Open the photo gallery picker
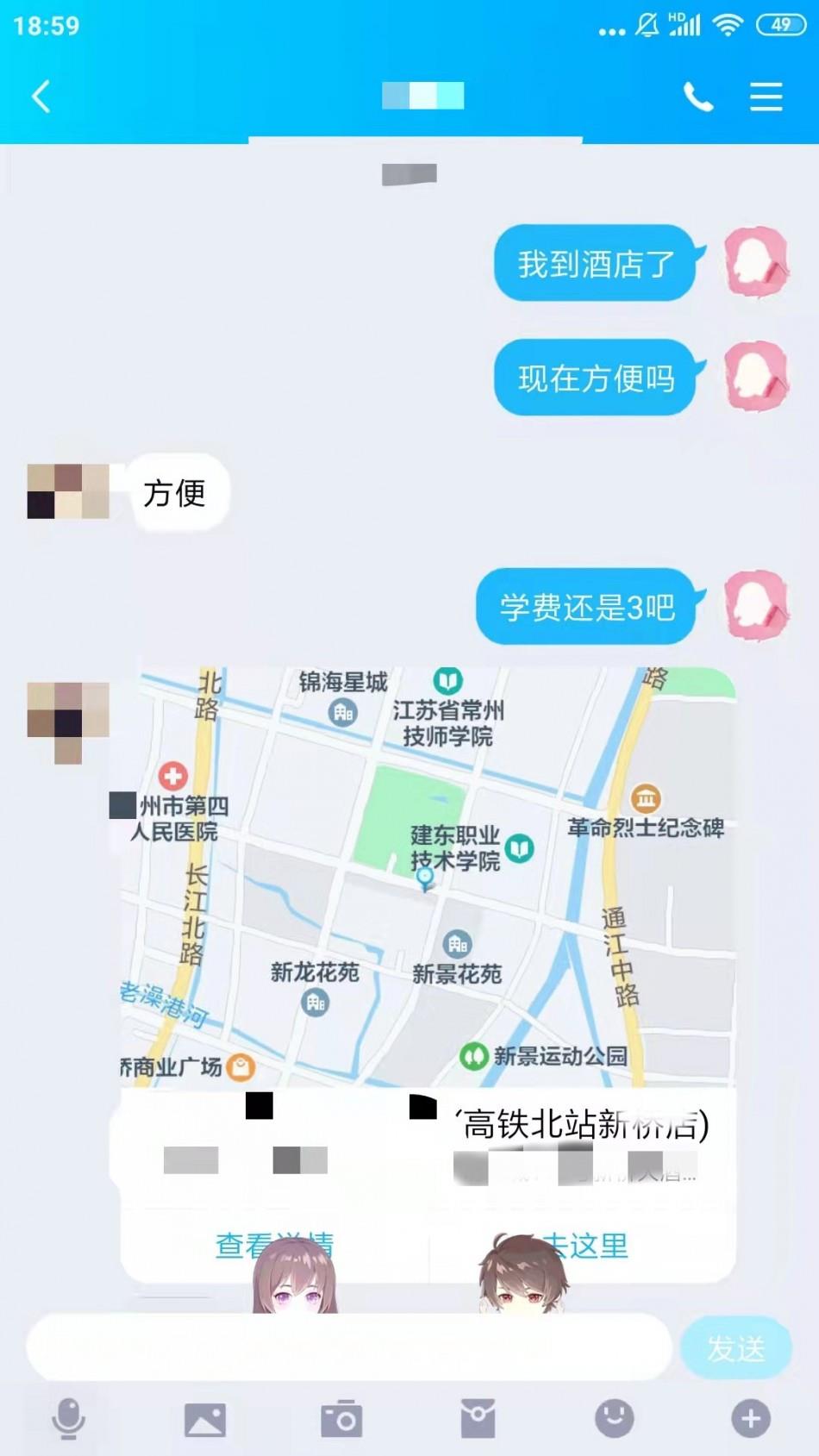The height and width of the screenshot is (1456, 819). [205, 1418]
